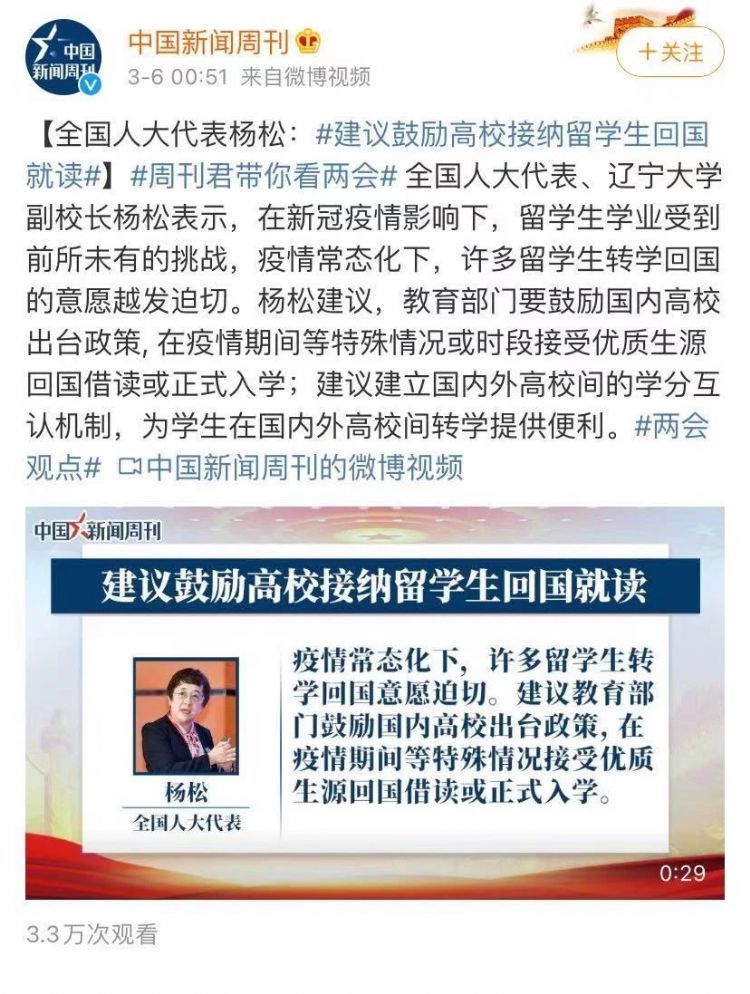Follow 中国新闻周刊 with the +关注 button
This screenshot has height=994, width=750.
[669, 51]
